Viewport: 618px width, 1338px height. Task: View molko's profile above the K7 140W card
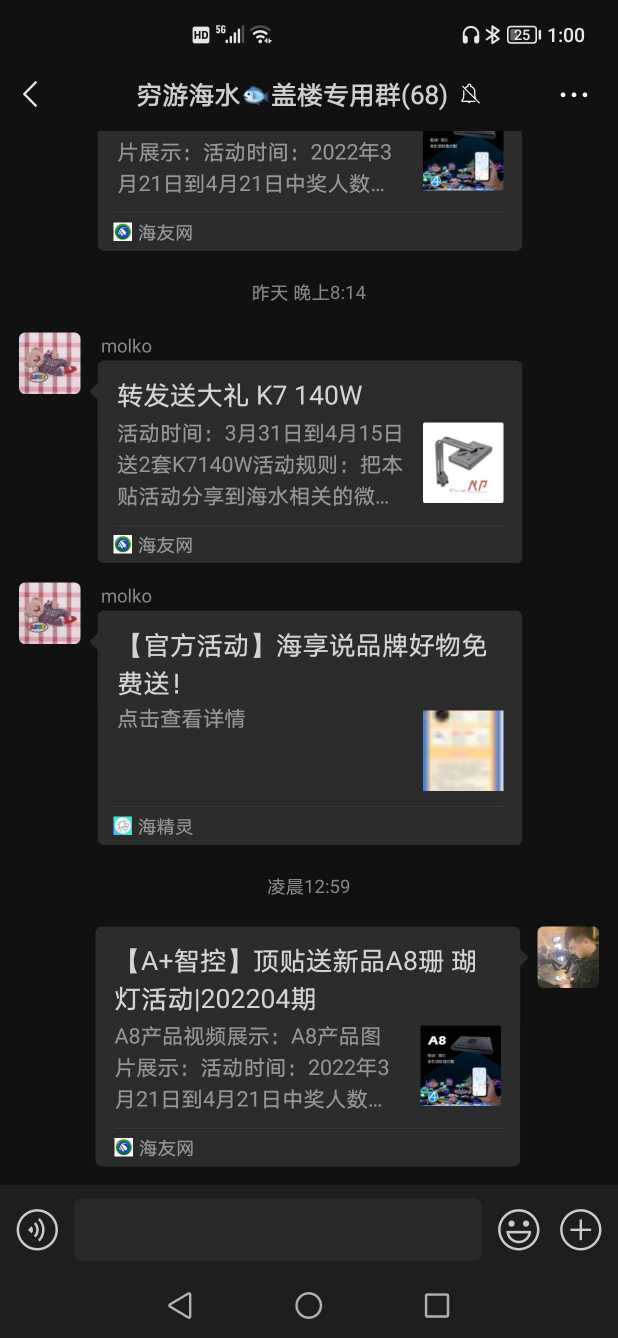(x=50, y=363)
